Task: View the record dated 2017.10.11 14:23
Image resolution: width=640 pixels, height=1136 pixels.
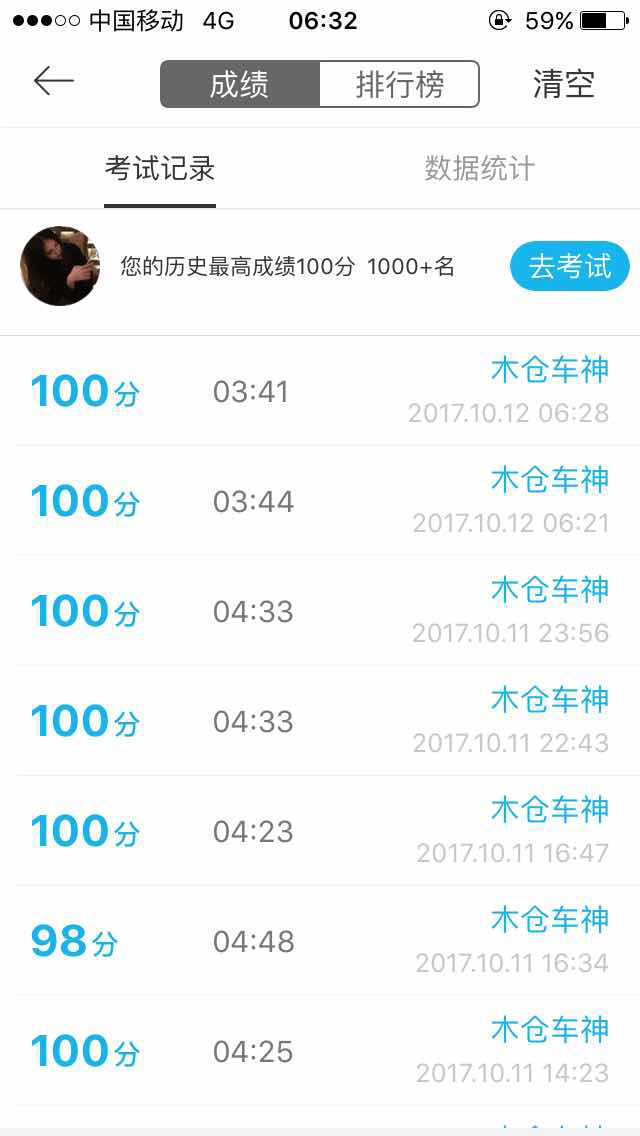Action: tap(320, 1051)
